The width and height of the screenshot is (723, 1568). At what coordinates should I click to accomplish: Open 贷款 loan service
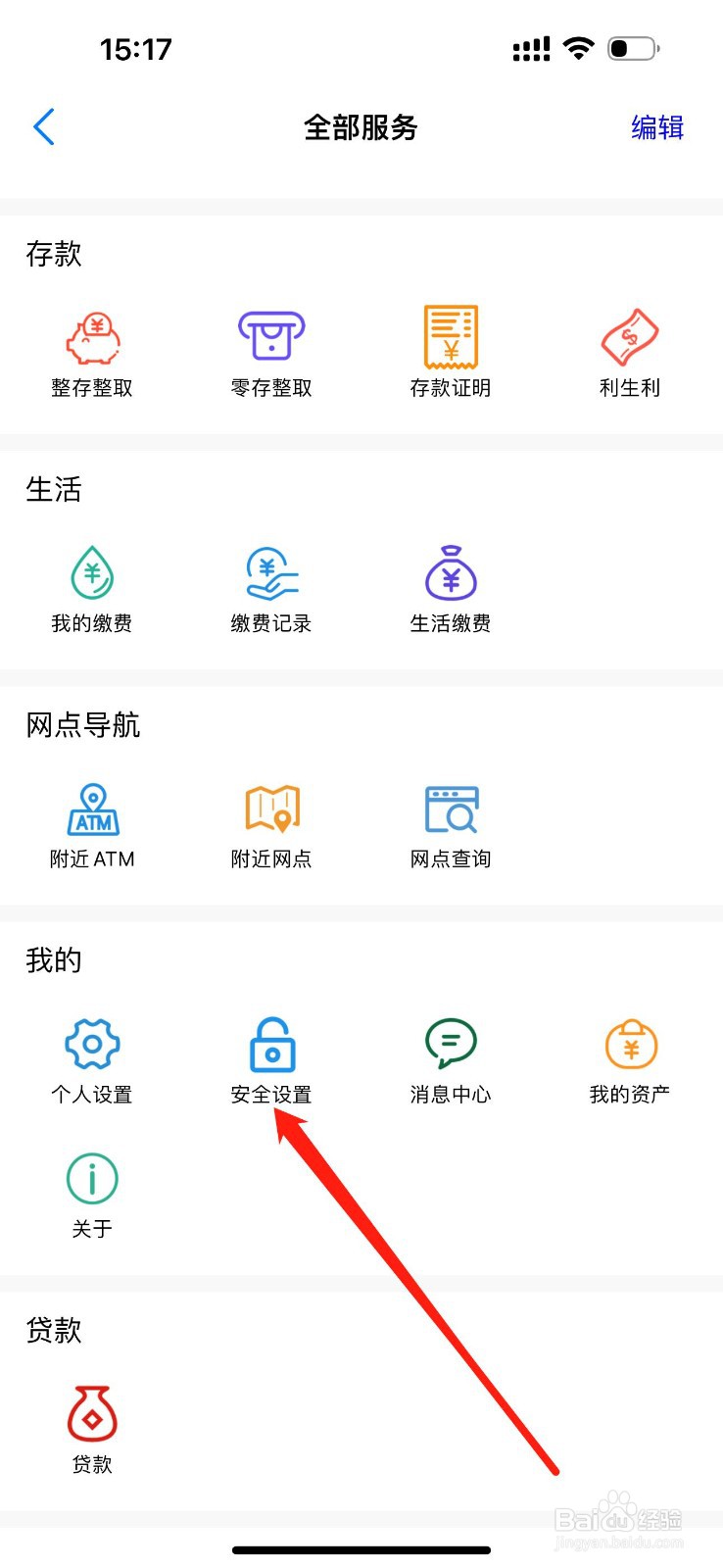[92, 1431]
